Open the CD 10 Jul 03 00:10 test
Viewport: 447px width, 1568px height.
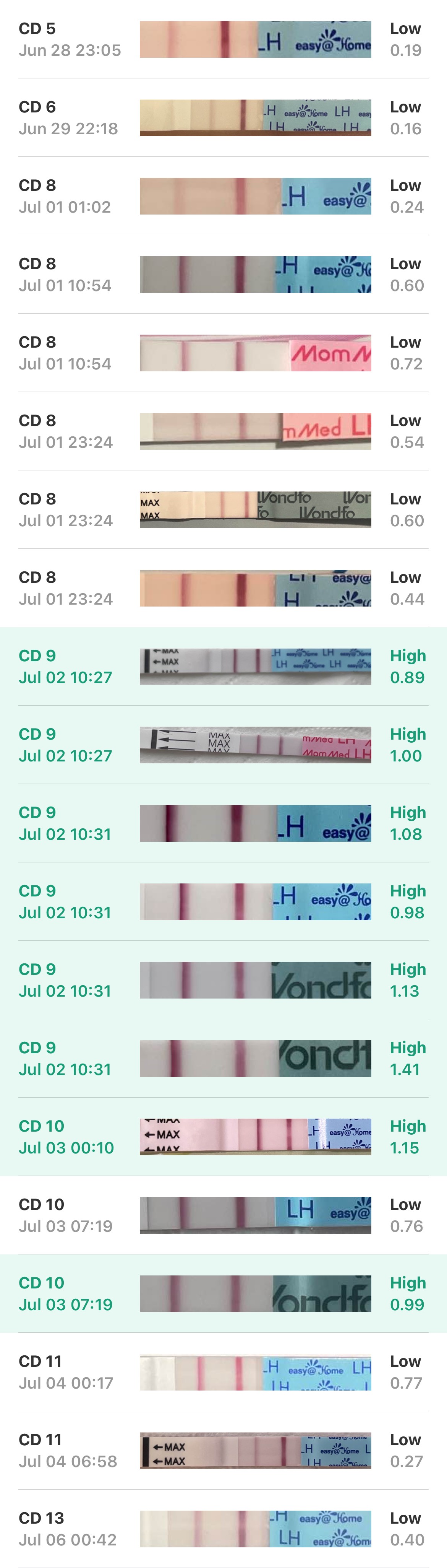(223, 1137)
